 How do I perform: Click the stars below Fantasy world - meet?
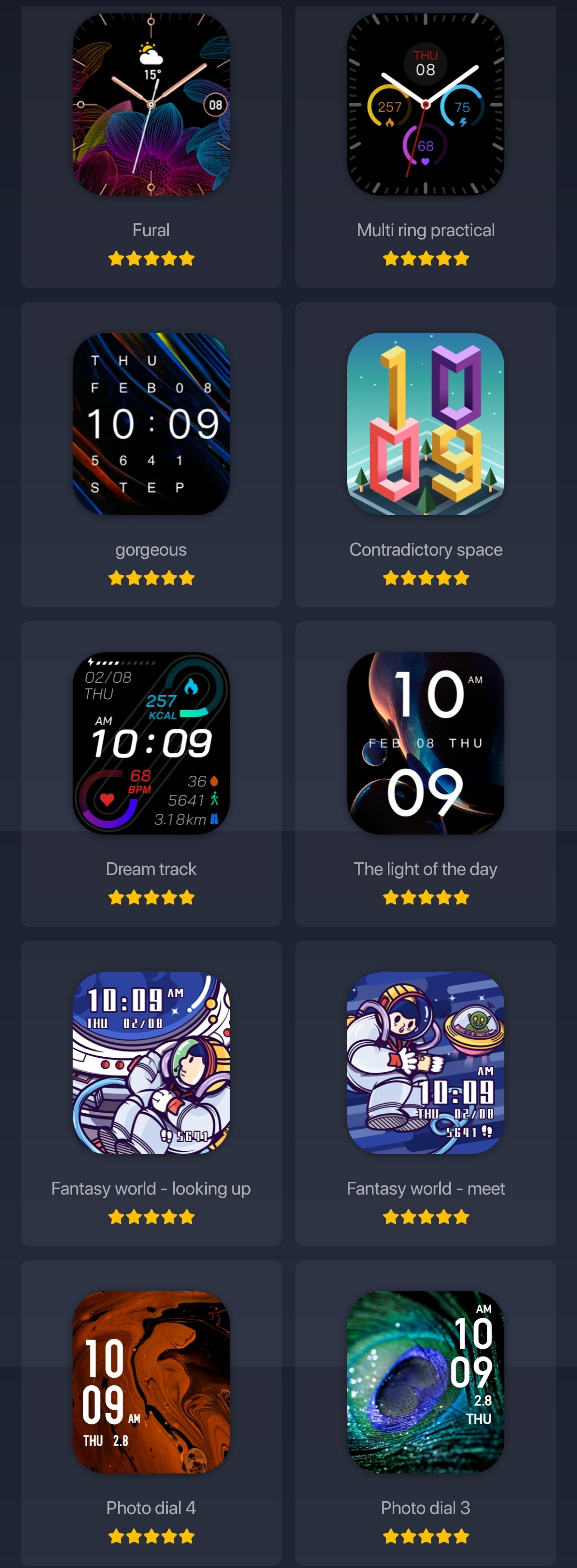coord(425,1217)
